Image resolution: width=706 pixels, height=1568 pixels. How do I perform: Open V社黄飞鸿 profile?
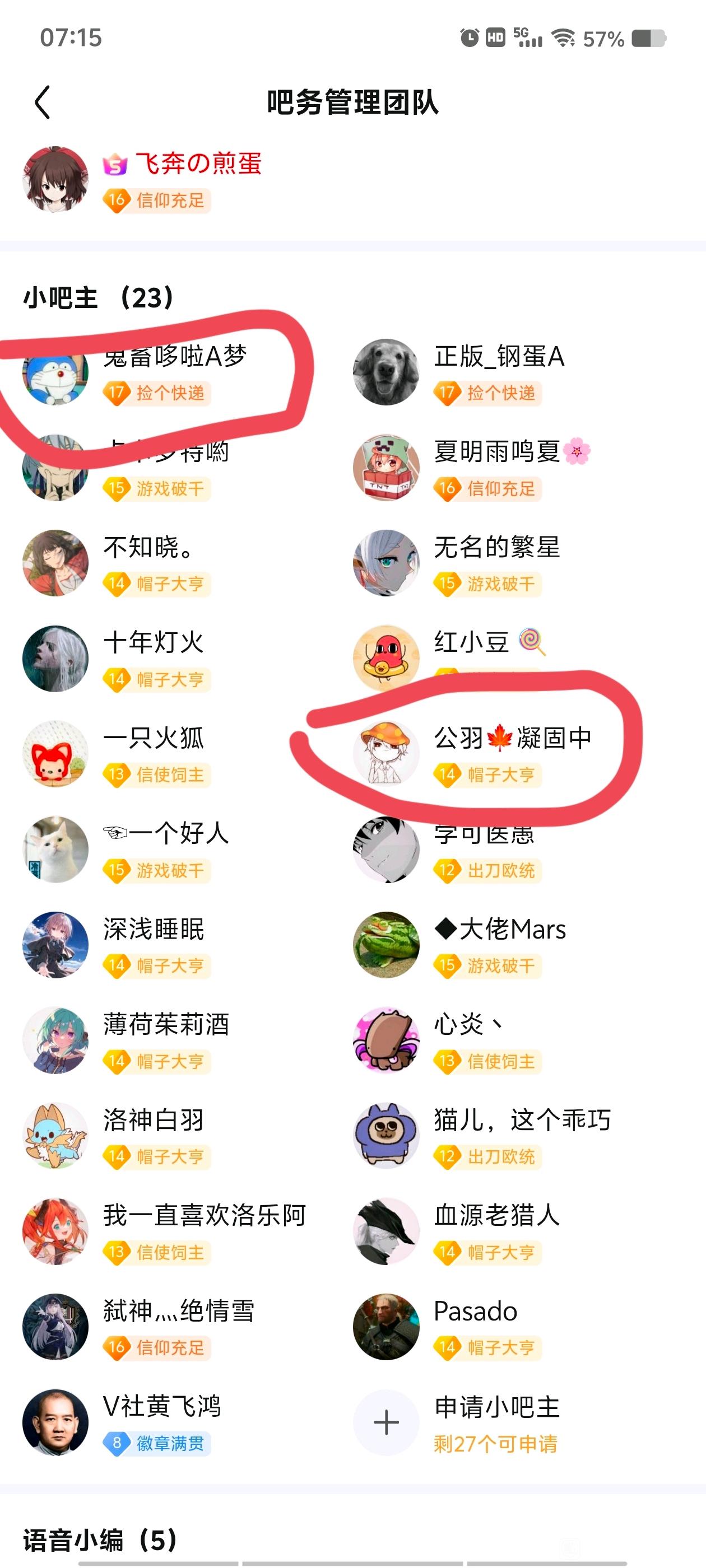(161, 1407)
